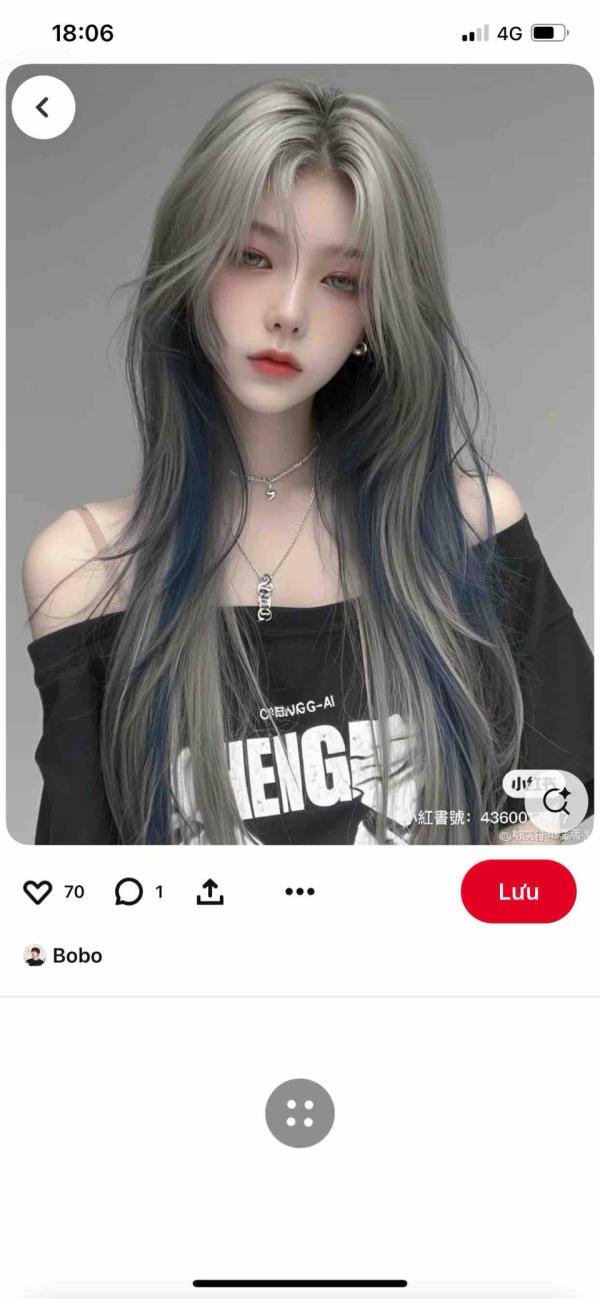Like this pin with the heart icon
This screenshot has height=1299, width=600.
point(37,892)
